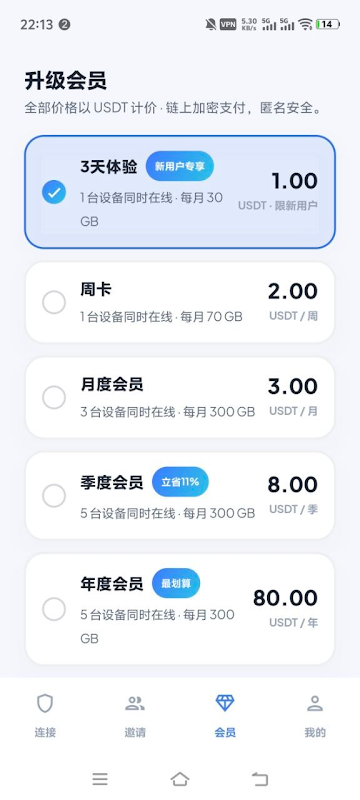Select the 周卡 weekly plan
The width and height of the screenshot is (360, 800).
pyautogui.click(x=180, y=303)
